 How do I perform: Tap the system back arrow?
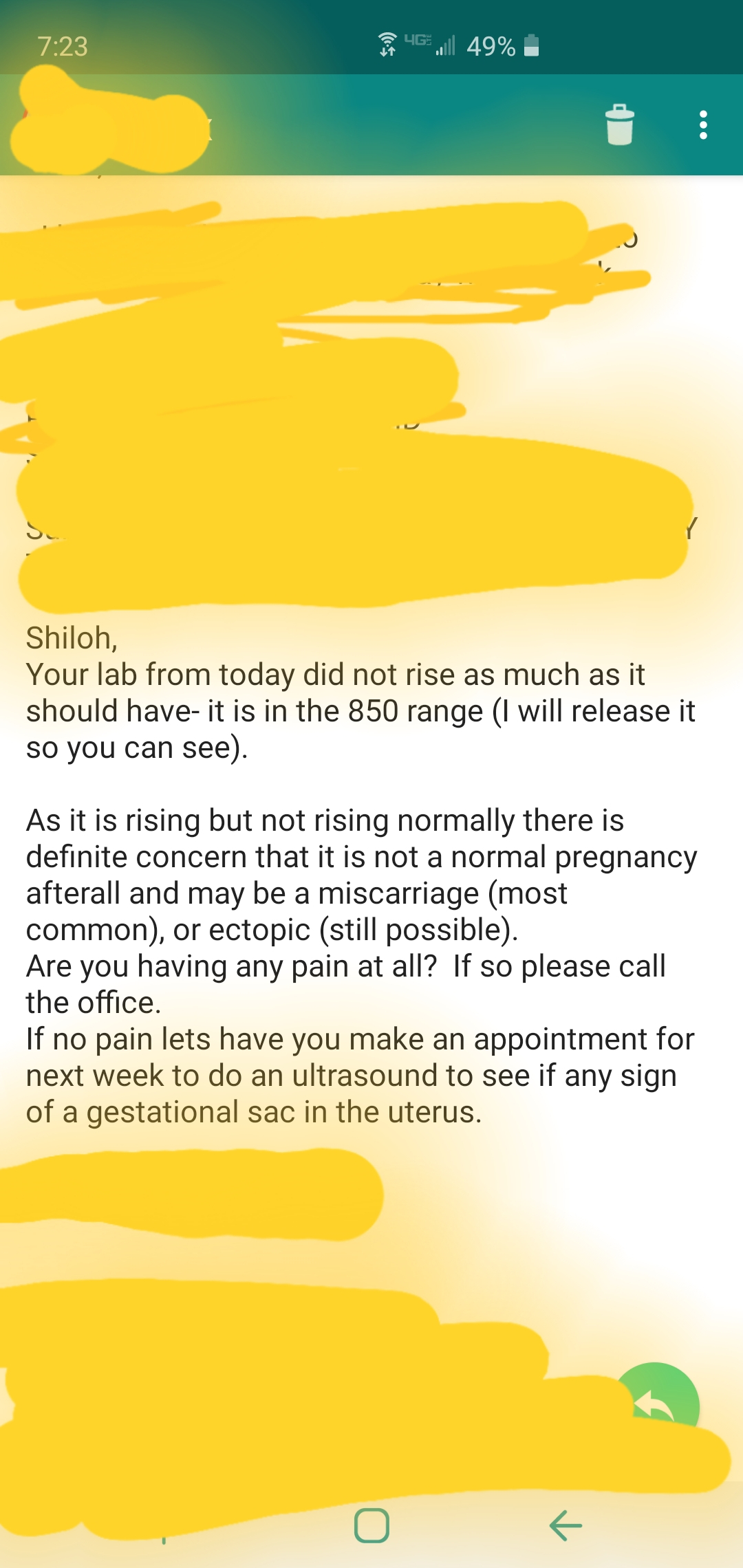566,1525
